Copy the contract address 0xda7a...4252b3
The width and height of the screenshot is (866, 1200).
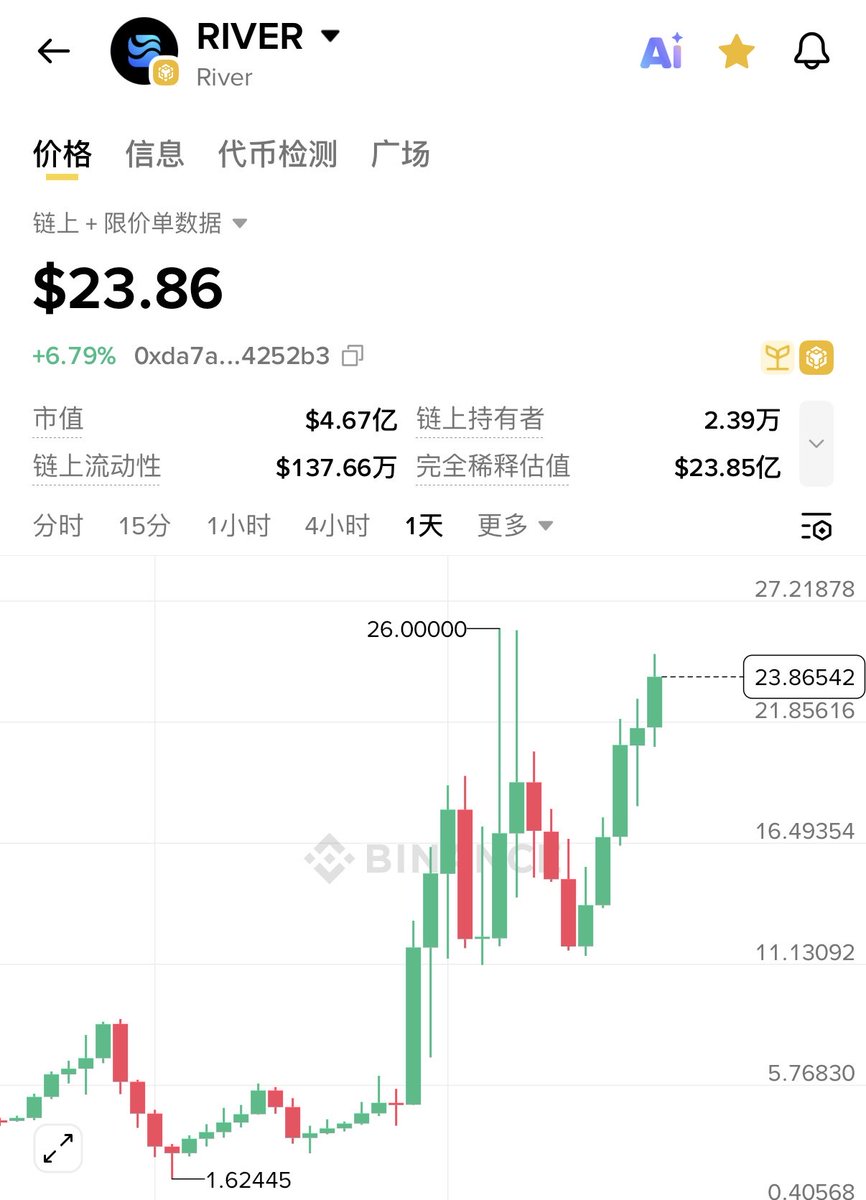pyautogui.click(x=352, y=355)
